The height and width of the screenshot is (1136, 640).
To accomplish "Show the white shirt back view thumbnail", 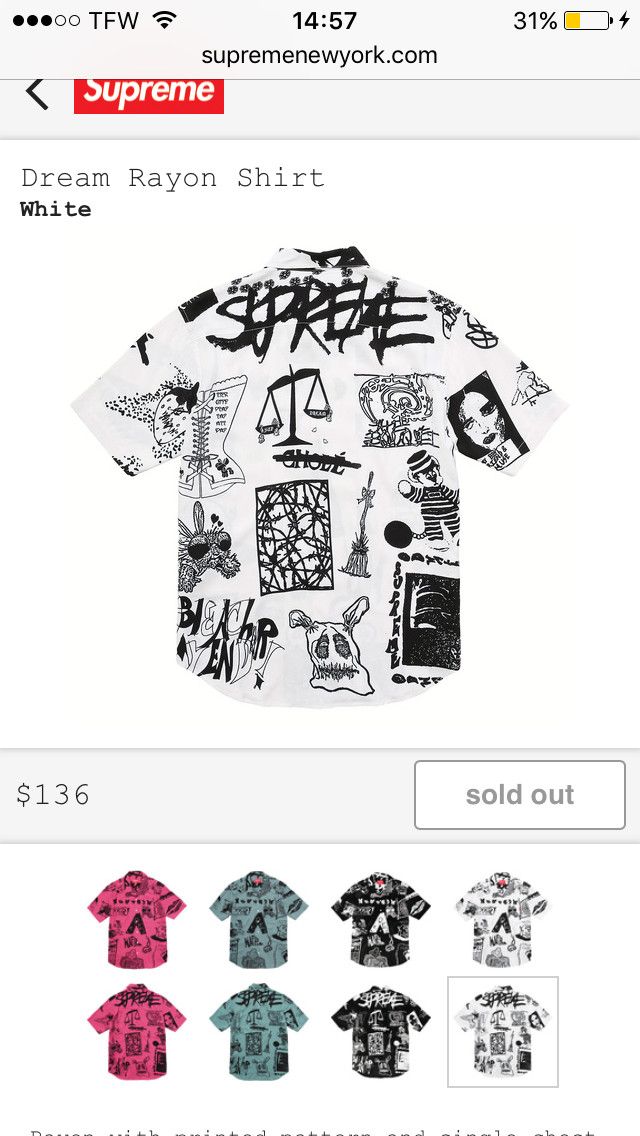I will click(x=503, y=1032).
